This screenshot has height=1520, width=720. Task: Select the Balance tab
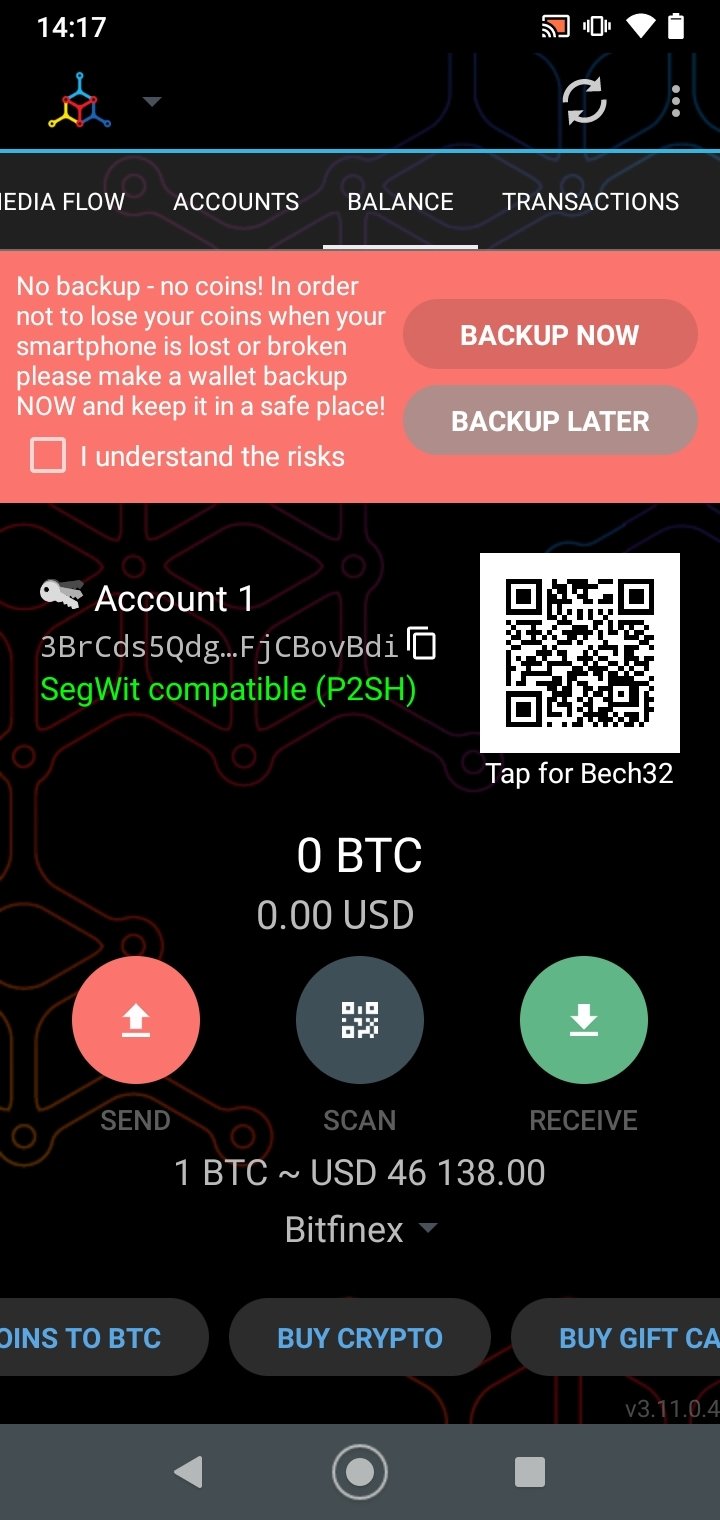[x=400, y=202]
